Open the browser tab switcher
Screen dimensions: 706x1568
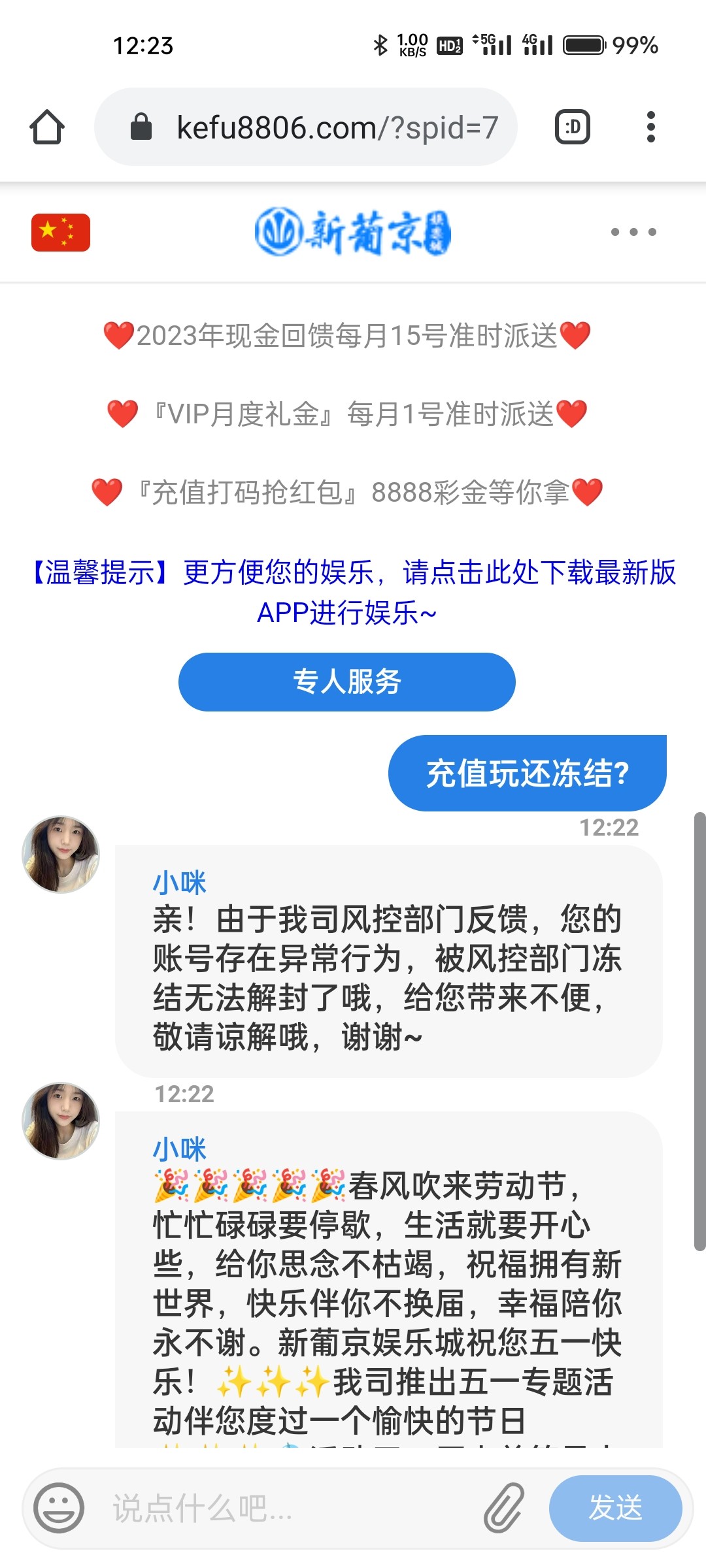573,127
